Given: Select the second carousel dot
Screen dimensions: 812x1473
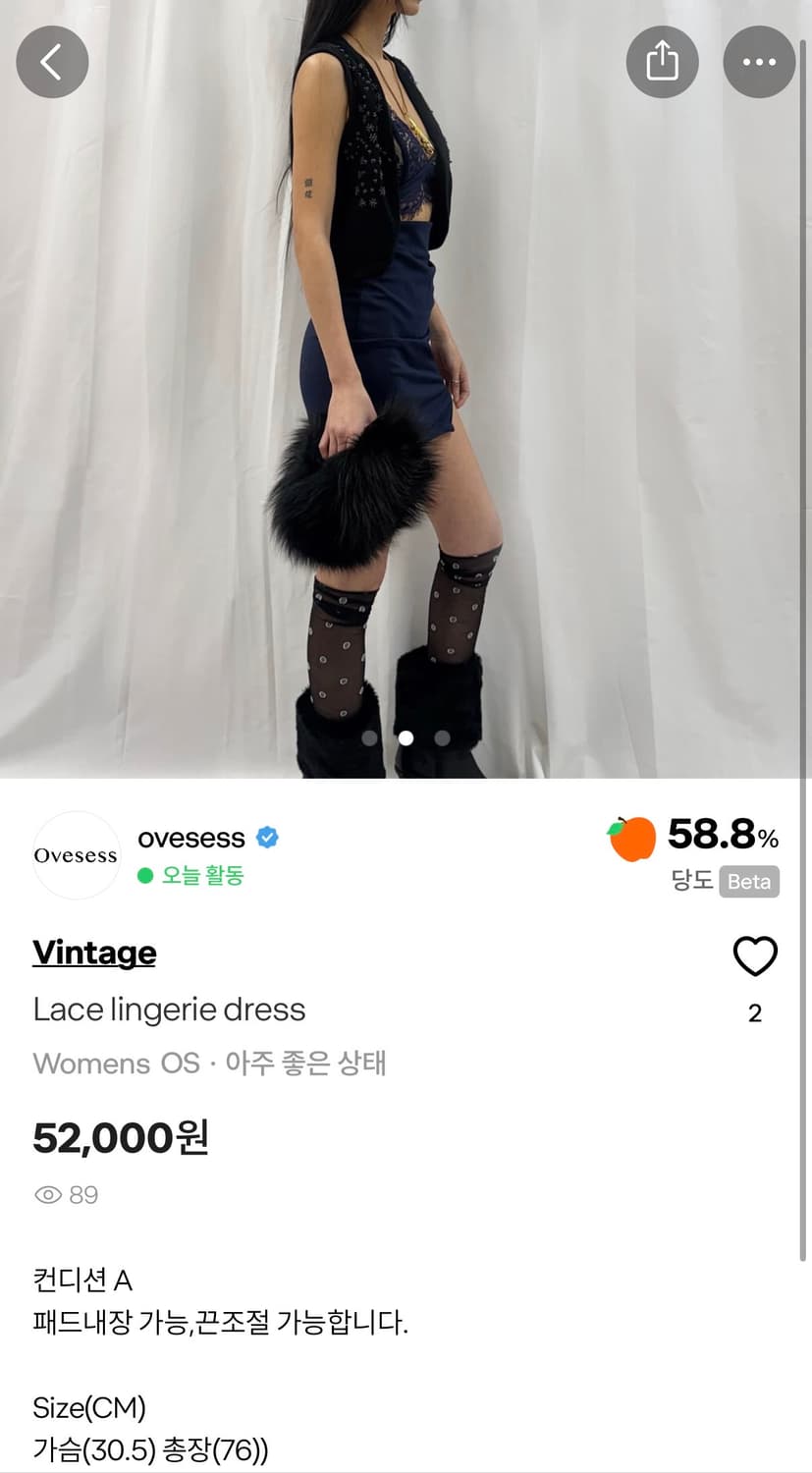Looking at the screenshot, I should tap(406, 738).
